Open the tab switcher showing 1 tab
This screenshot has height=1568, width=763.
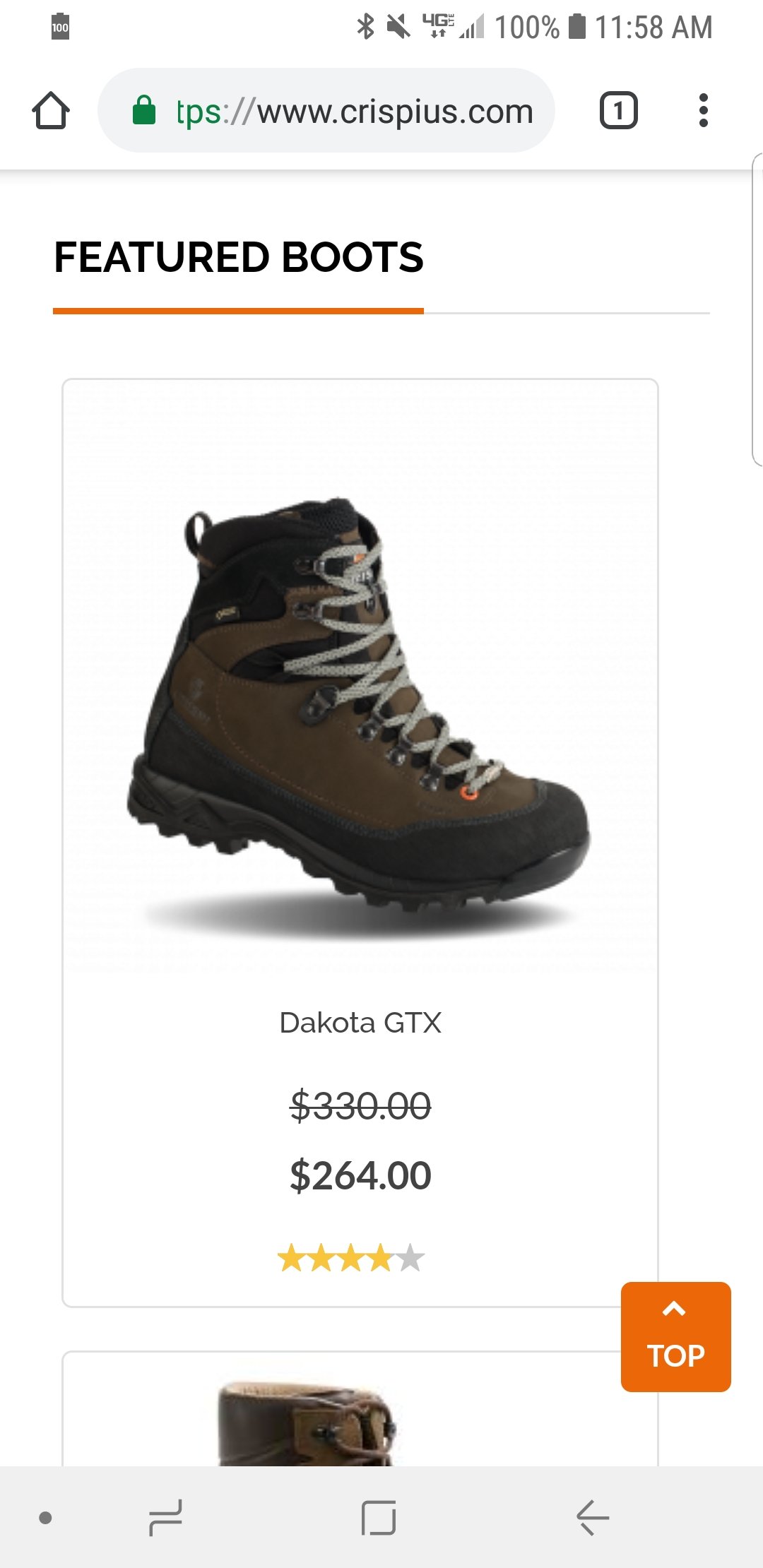[619, 111]
